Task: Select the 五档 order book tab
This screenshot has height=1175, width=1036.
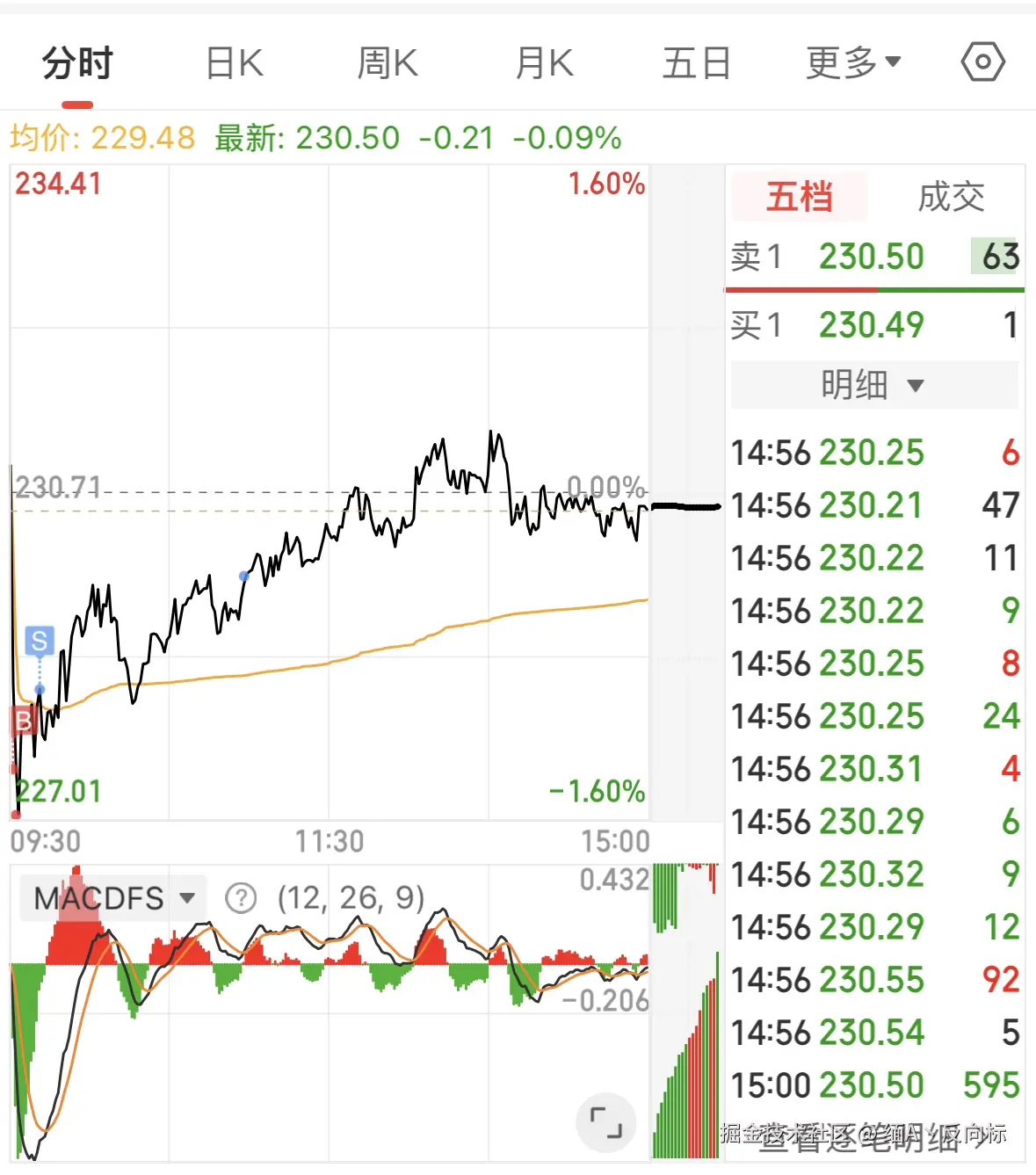Action: pos(799,197)
